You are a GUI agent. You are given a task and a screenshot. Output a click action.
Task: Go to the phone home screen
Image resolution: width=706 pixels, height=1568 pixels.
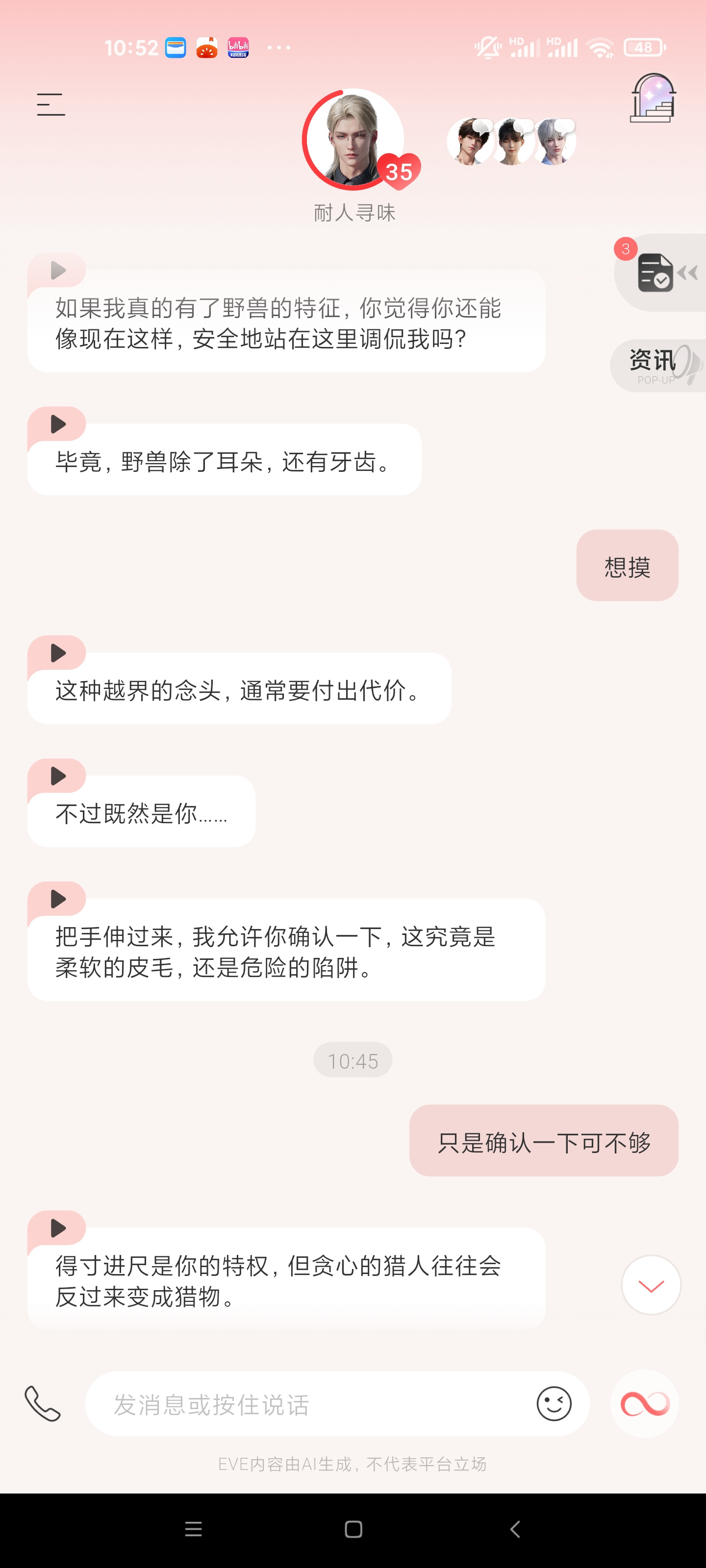(x=353, y=1529)
